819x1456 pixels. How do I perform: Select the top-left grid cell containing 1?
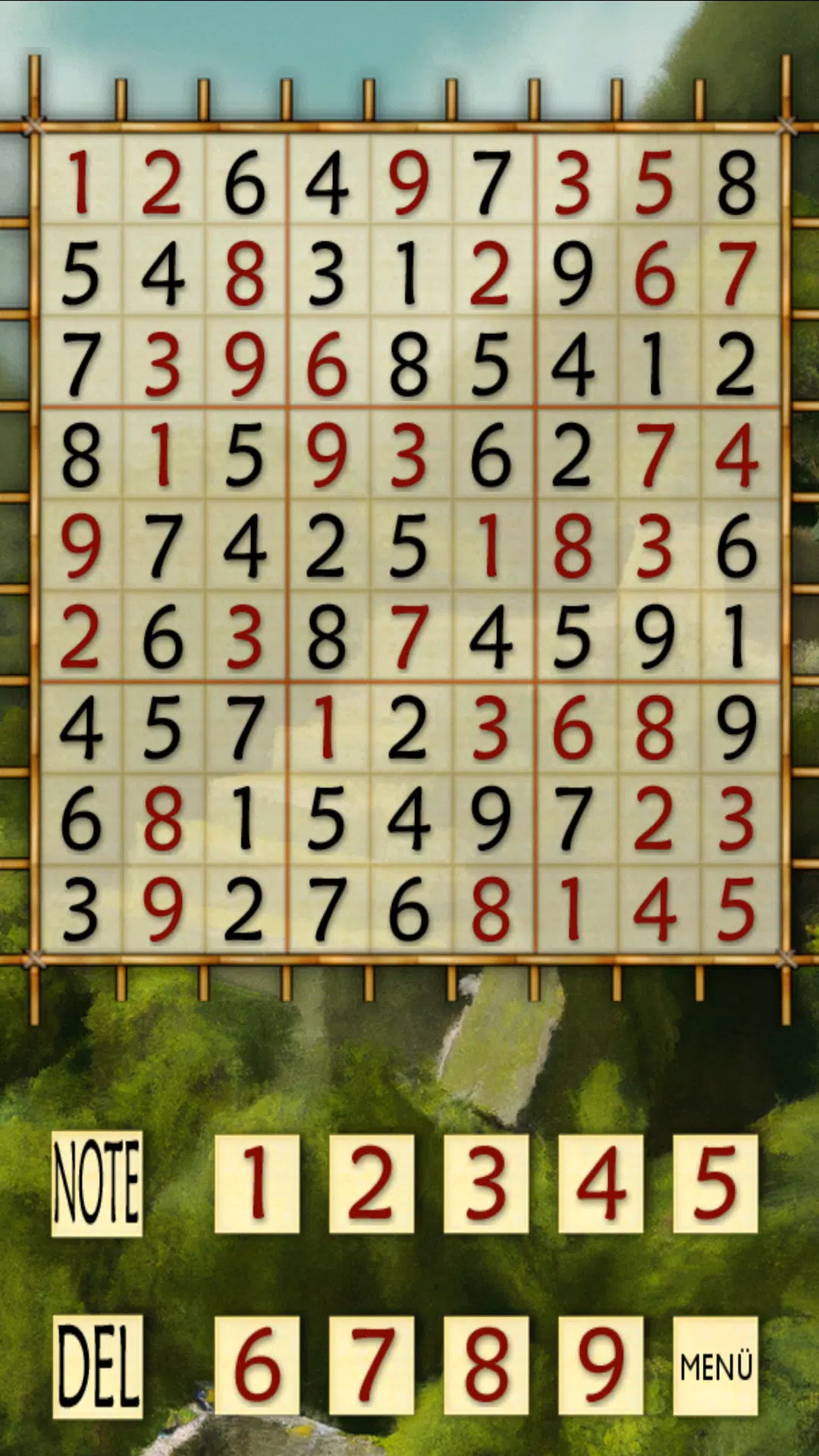(x=80, y=182)
